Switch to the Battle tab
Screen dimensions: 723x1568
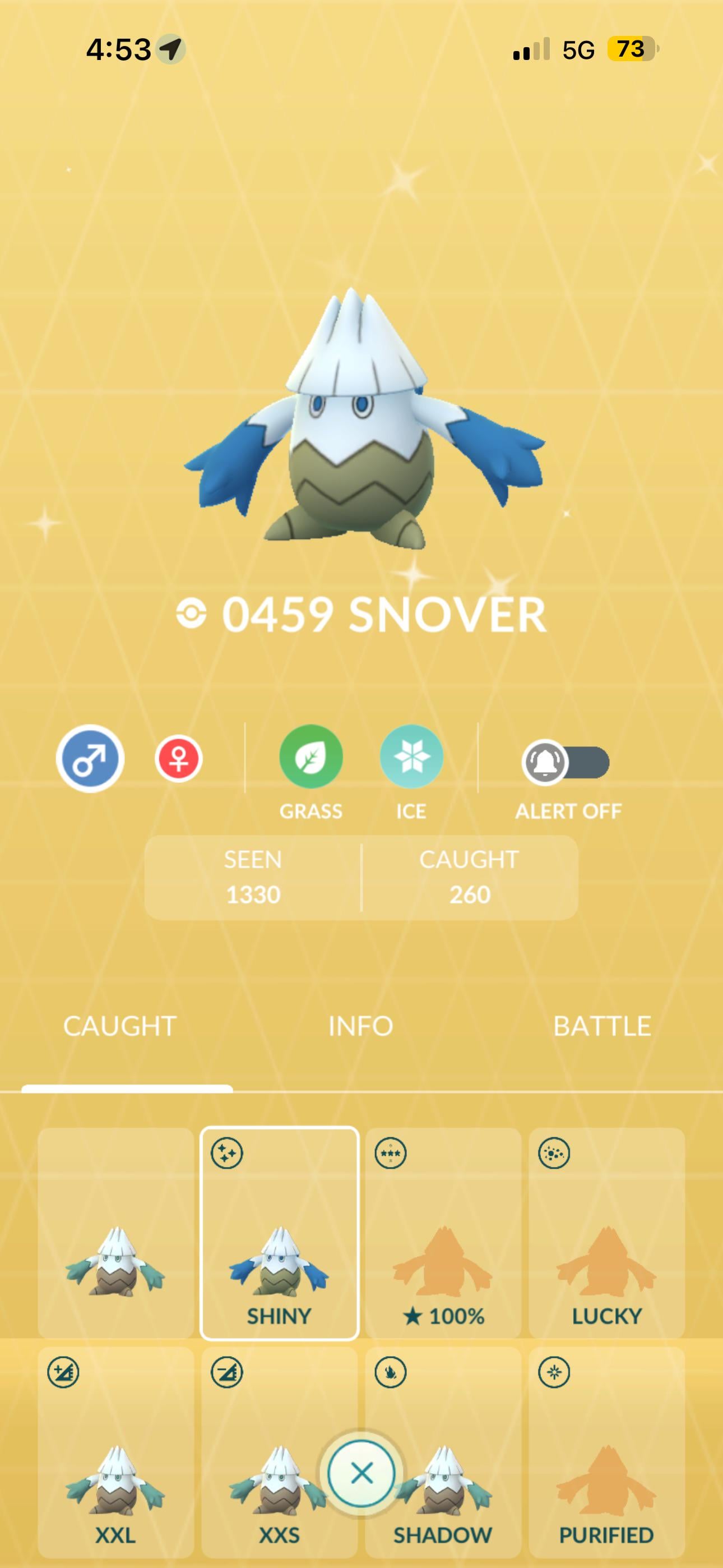point(602,1026)
